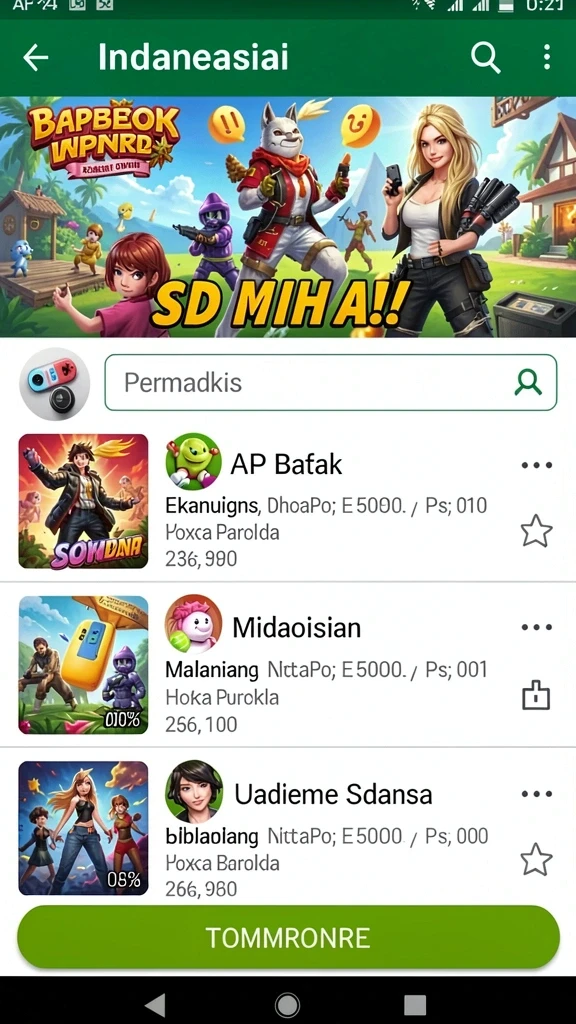Open the top-right overflow menu
Screen dimensions: 576x1024
coord(547,57)
